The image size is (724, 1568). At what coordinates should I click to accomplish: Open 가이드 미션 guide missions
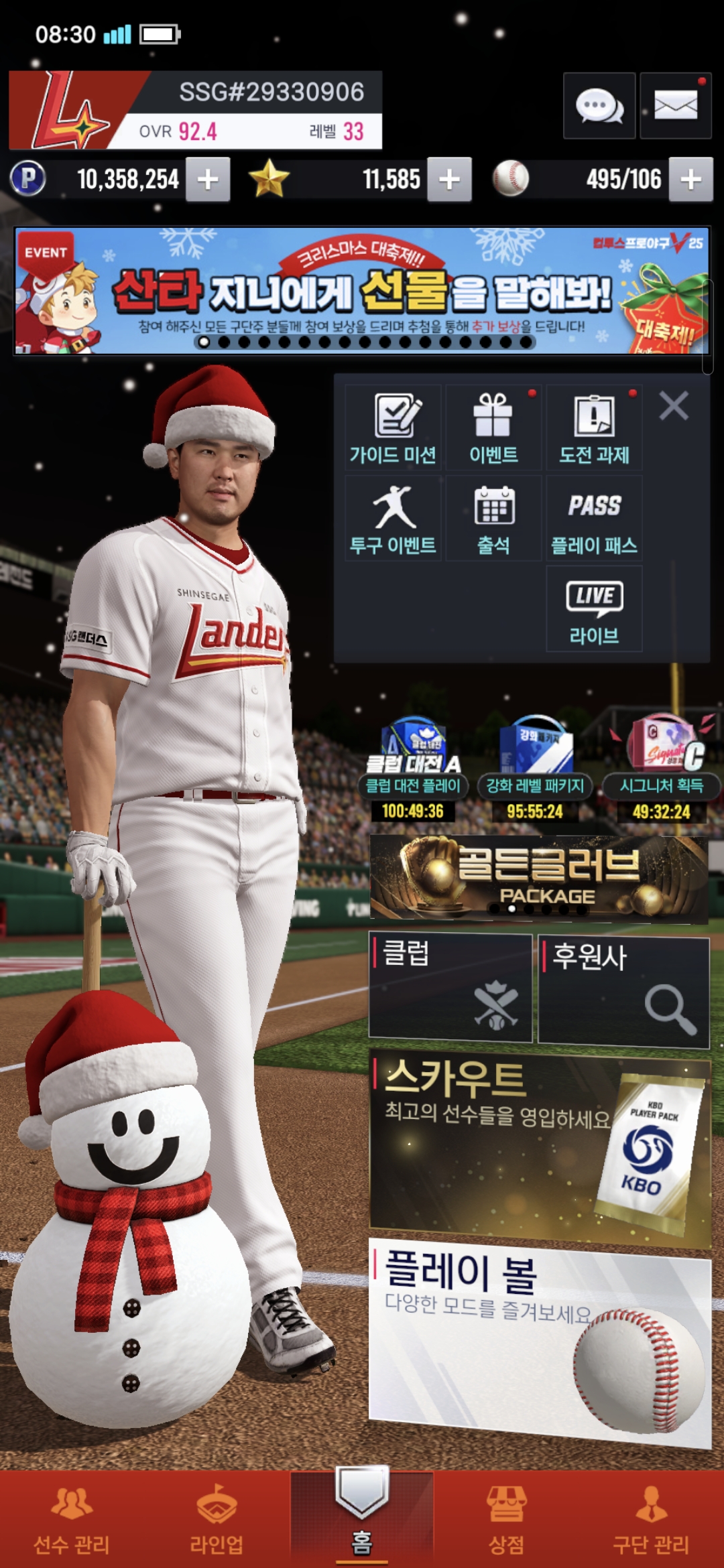[x=393, y=428]
